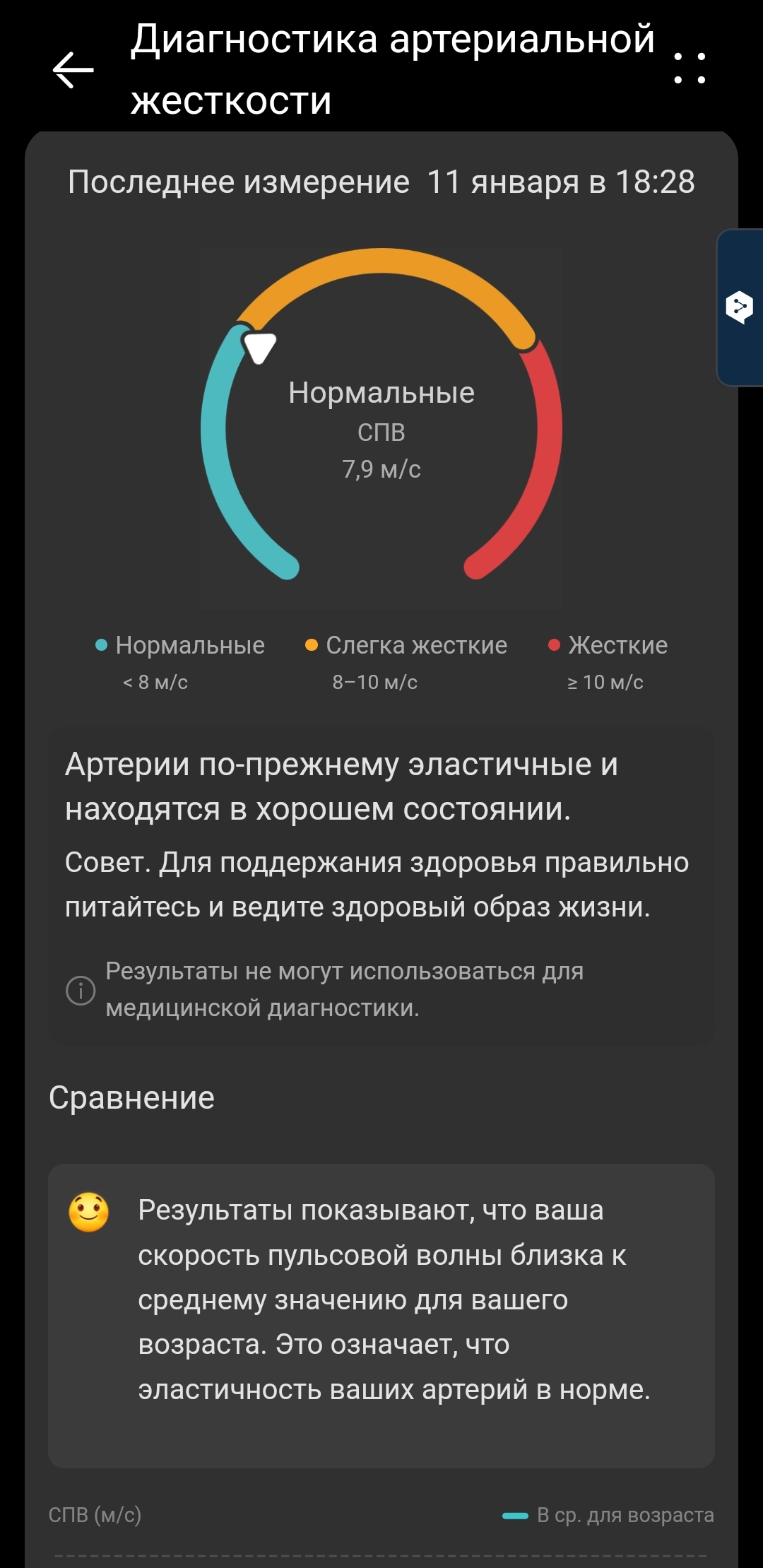Tap the info icon beside medical disclaimer
This screenshot has height=1568, width=763.
click(x=81, y=990)
